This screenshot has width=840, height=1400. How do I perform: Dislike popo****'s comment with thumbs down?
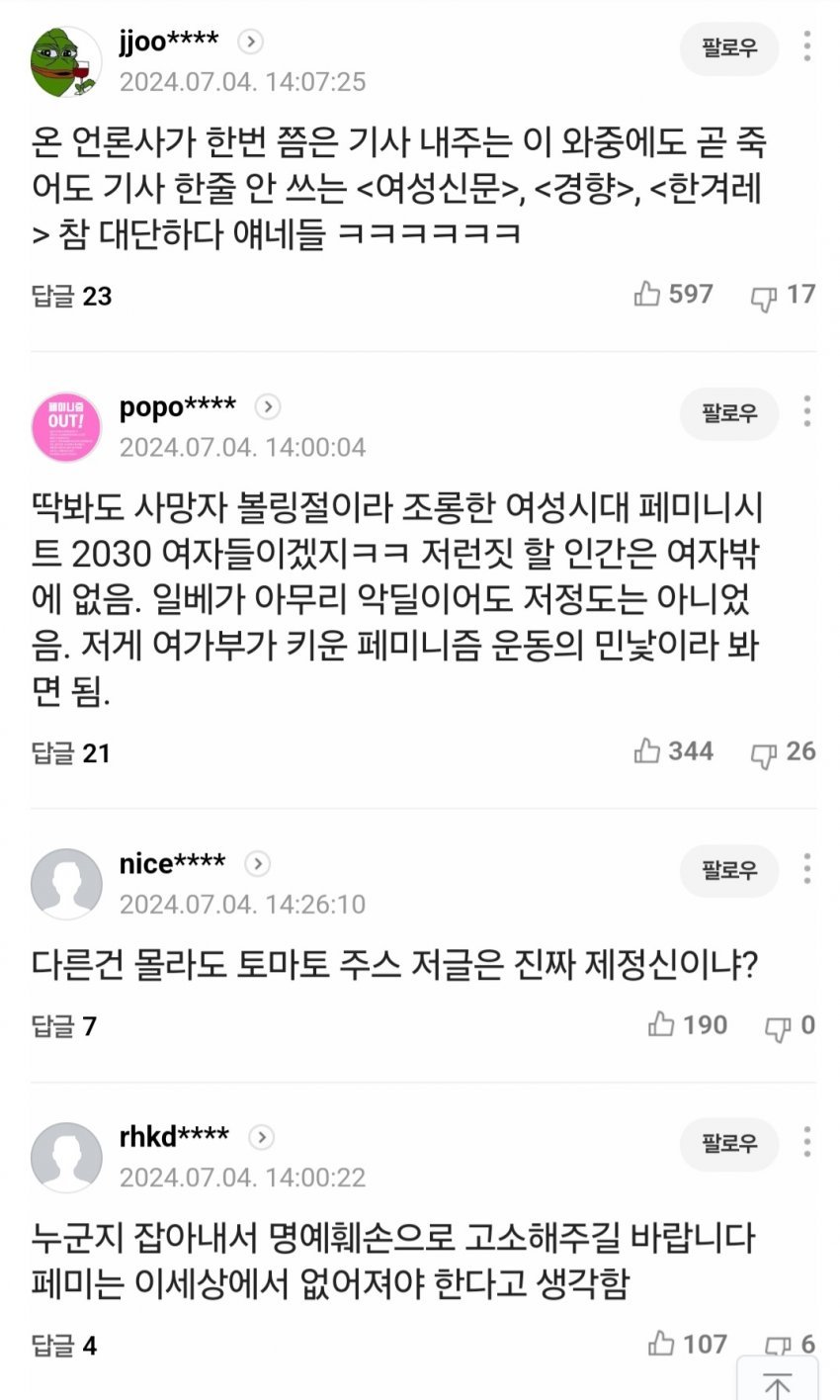[x=762, y=752]
